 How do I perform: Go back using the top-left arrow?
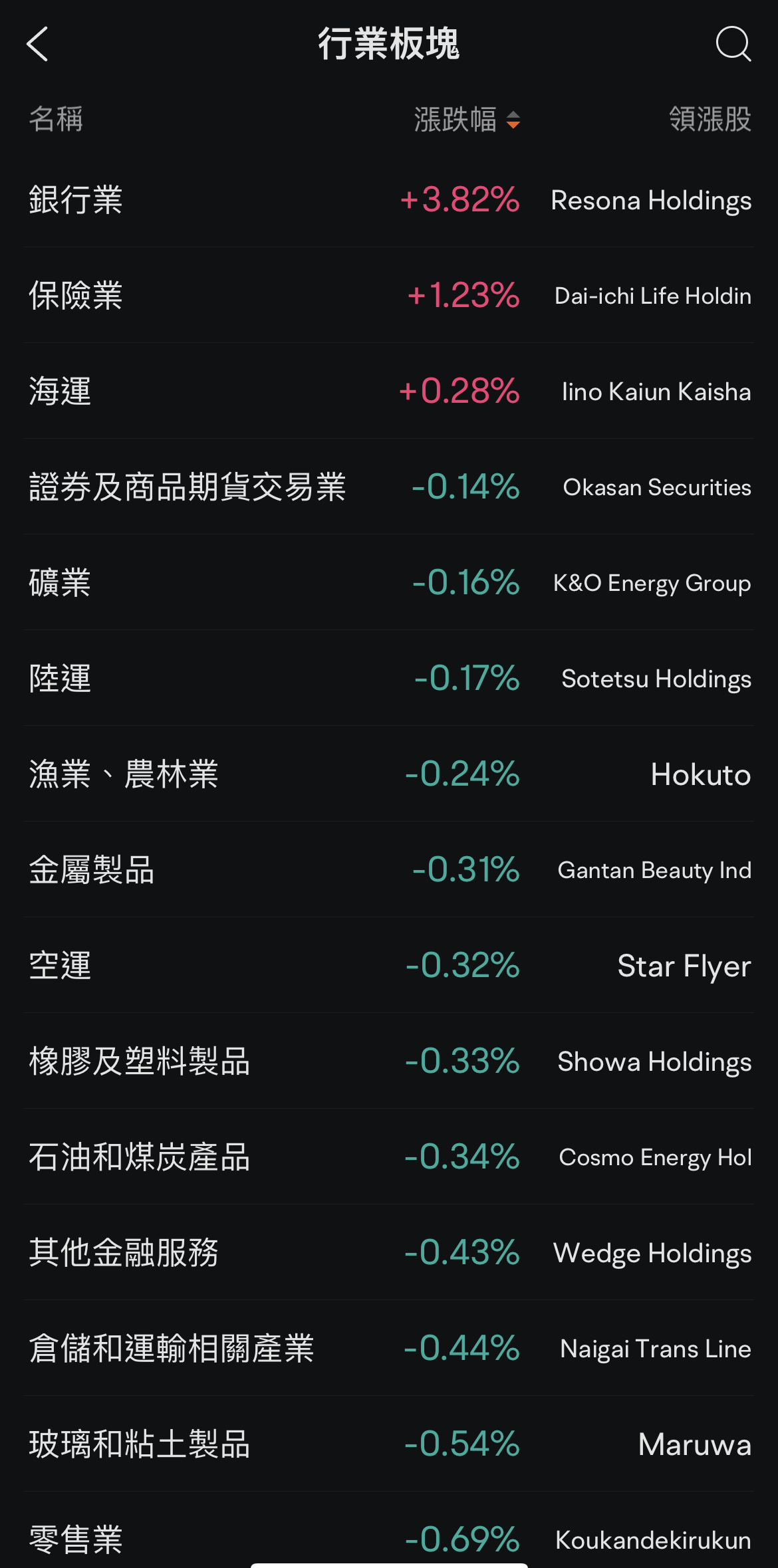point(37,44)
